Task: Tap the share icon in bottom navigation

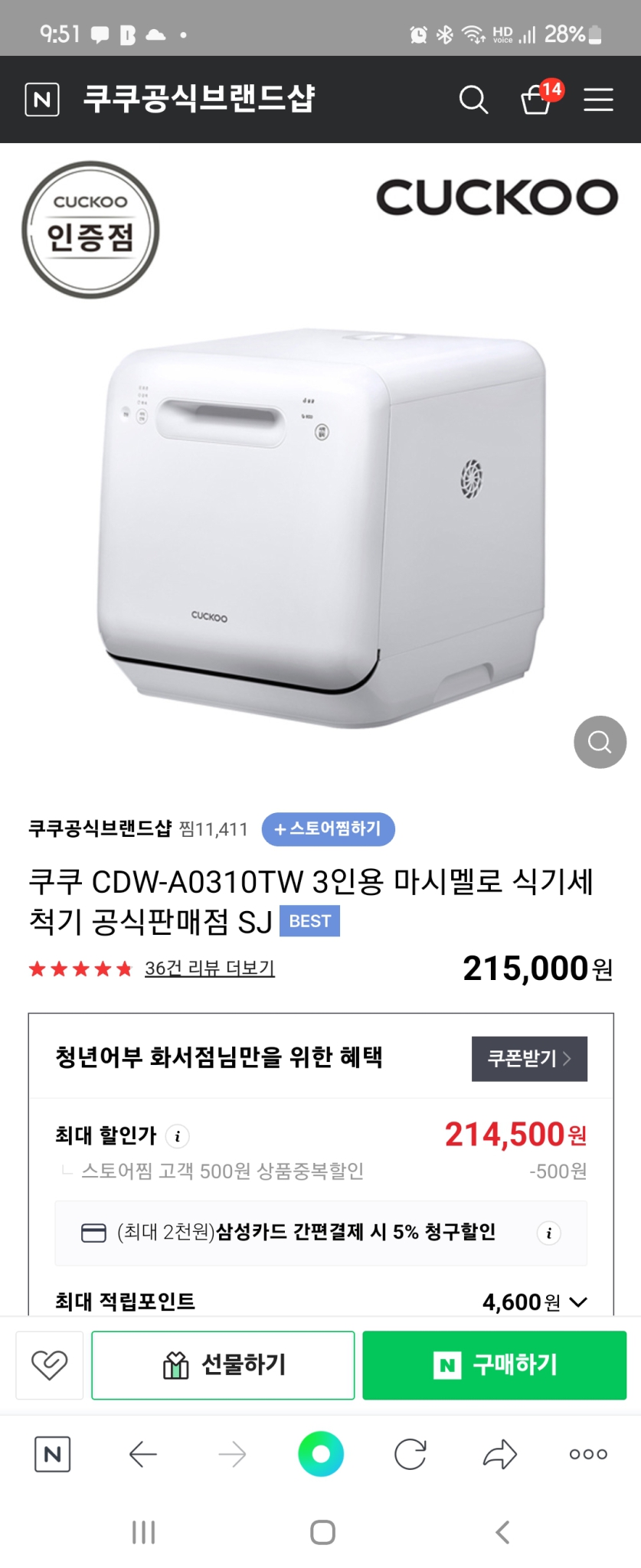Action: (499, 1453)
